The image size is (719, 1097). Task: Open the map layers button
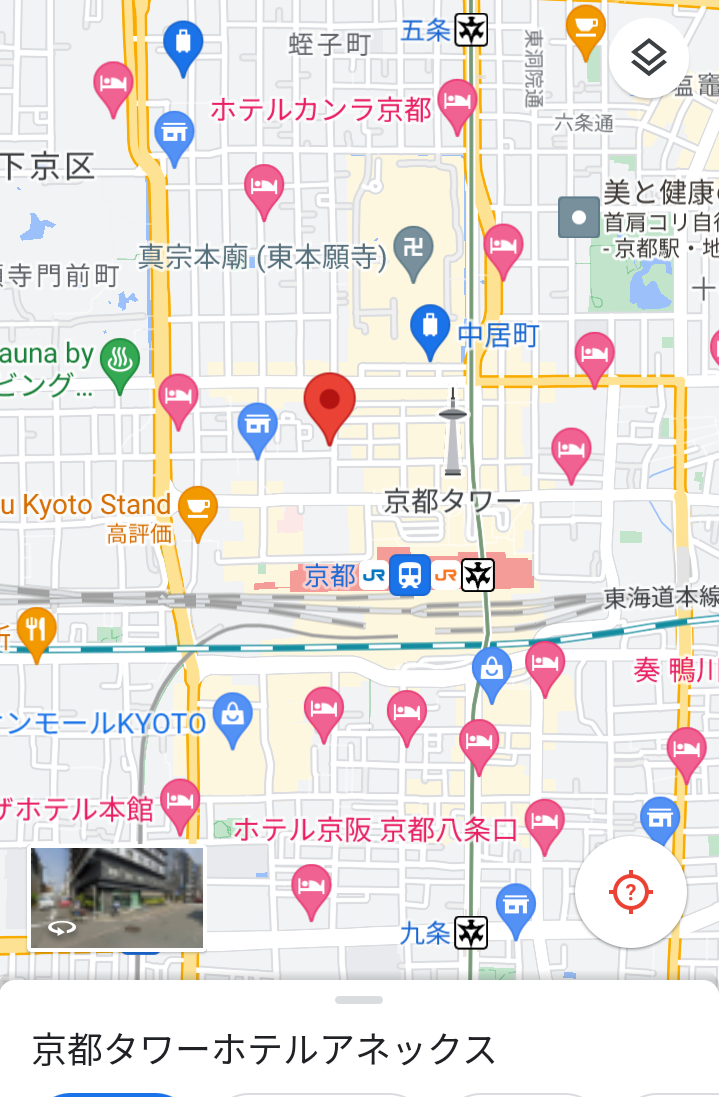(649, 59)
